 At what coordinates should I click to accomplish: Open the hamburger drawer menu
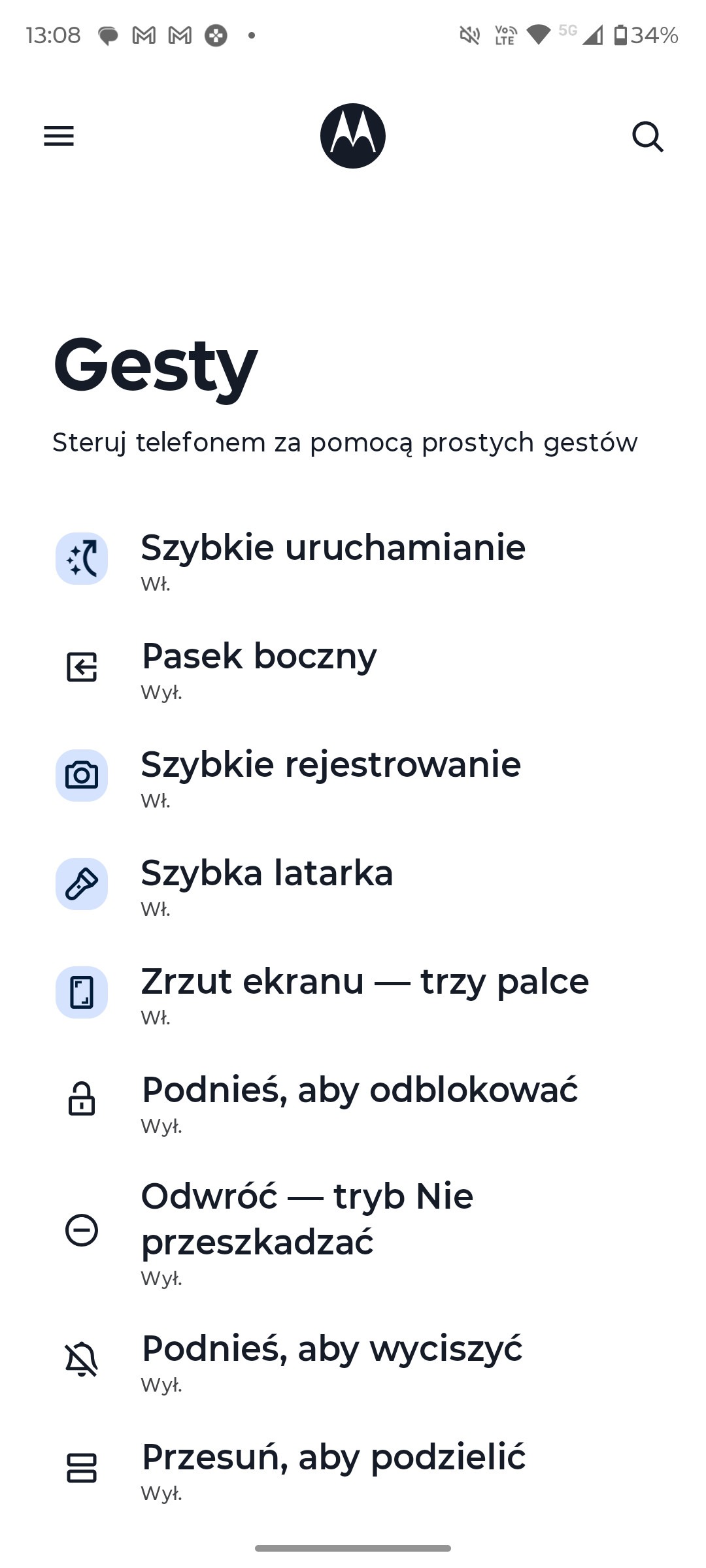pos(59,136)
